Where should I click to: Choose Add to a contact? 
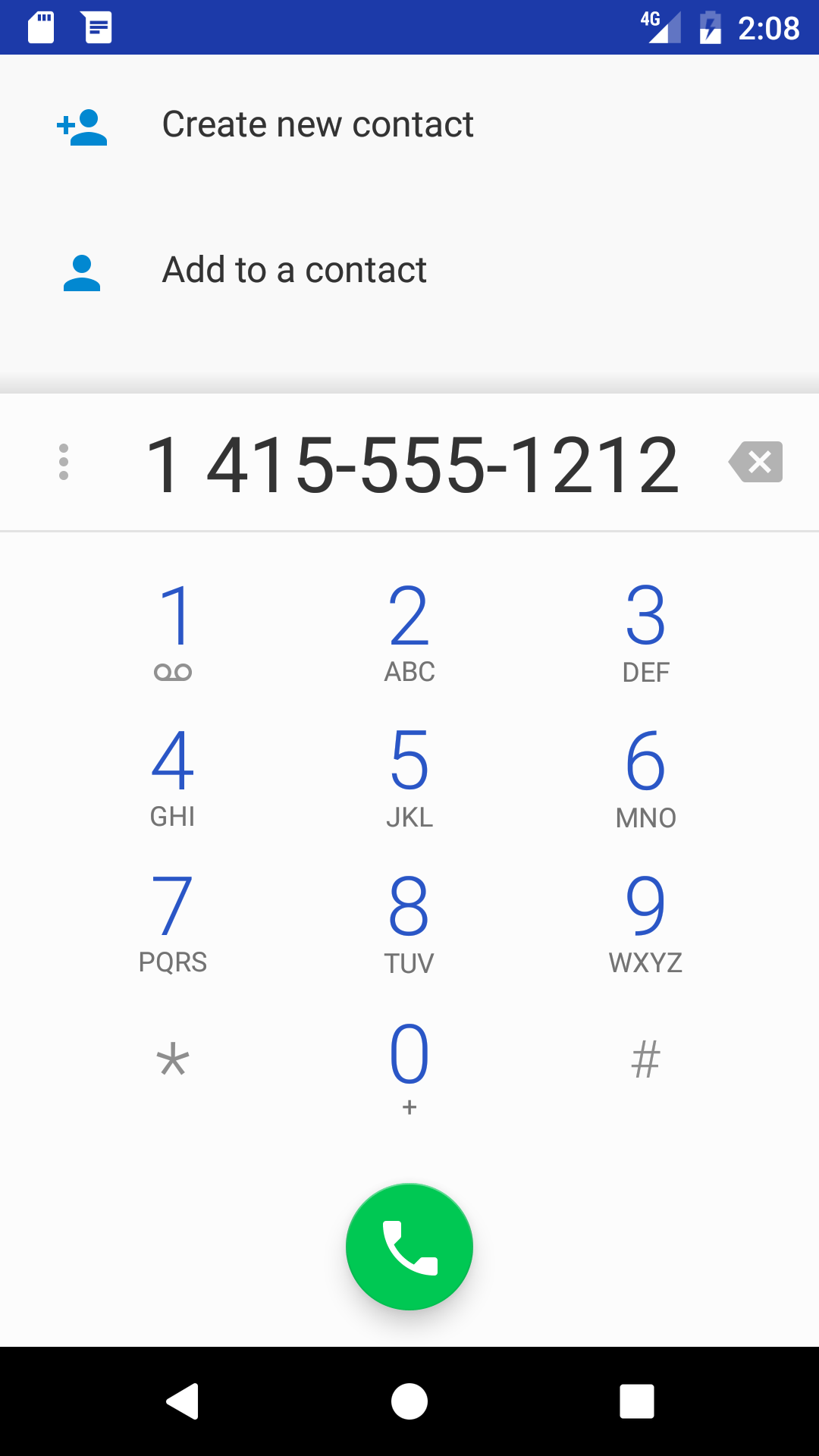294,270
